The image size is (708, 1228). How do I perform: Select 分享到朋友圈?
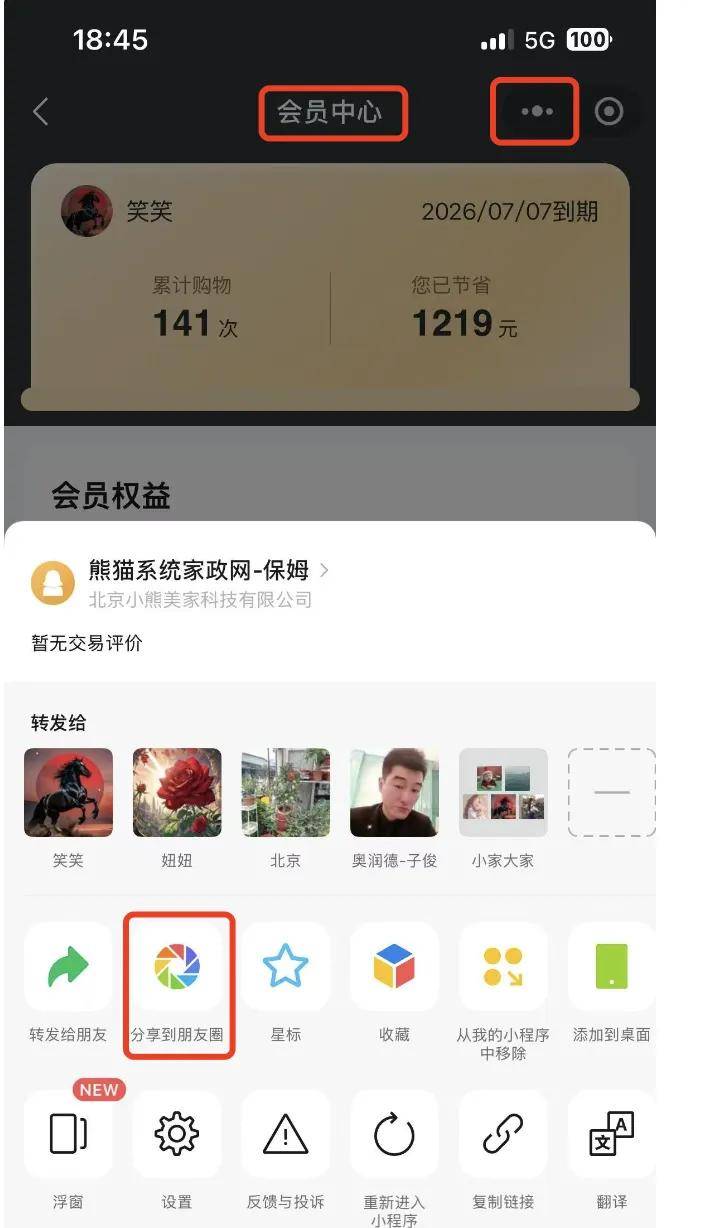coord(177,967)
